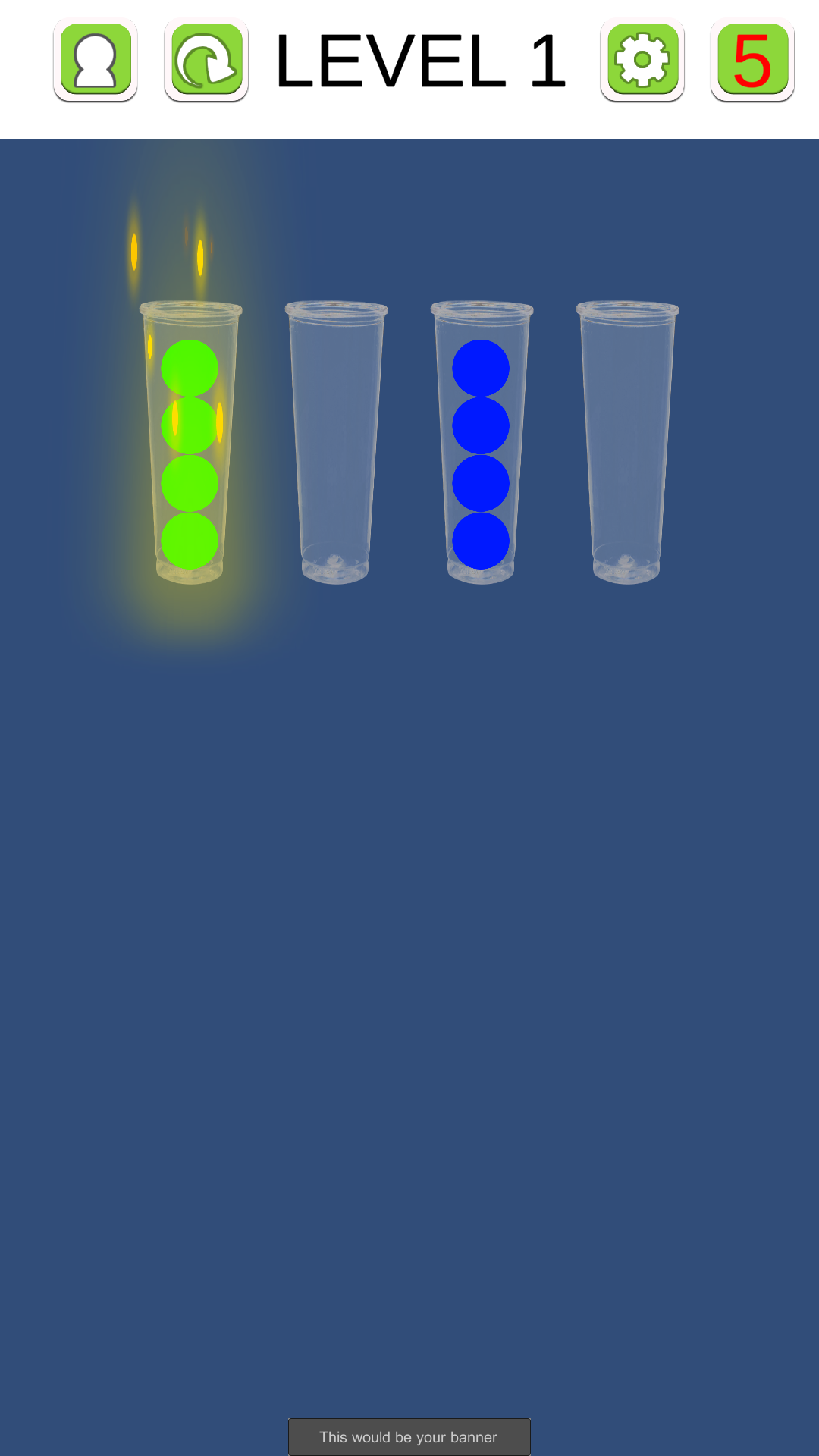Tap the red number 5 button

(752, 61)
